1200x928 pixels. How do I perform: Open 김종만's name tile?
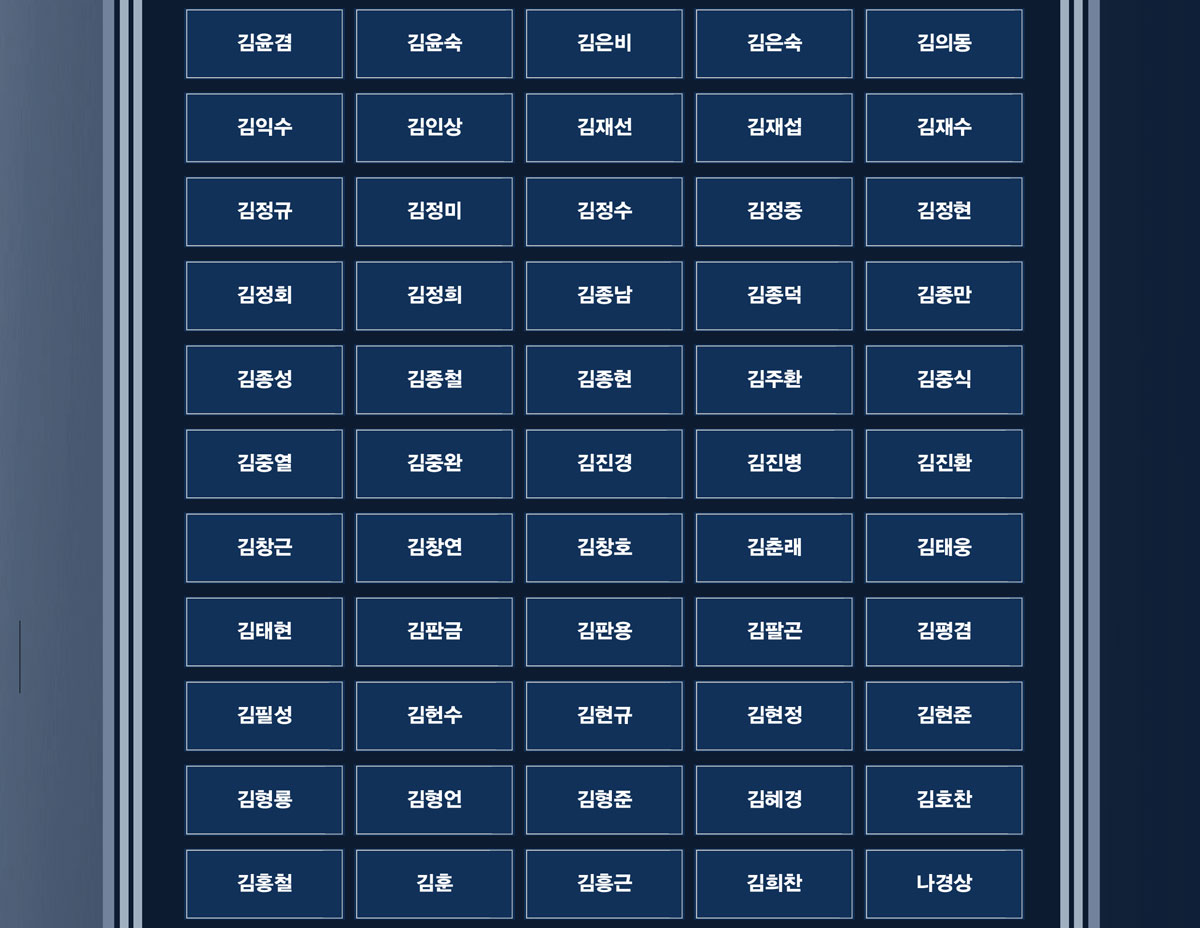pos(944,296)
